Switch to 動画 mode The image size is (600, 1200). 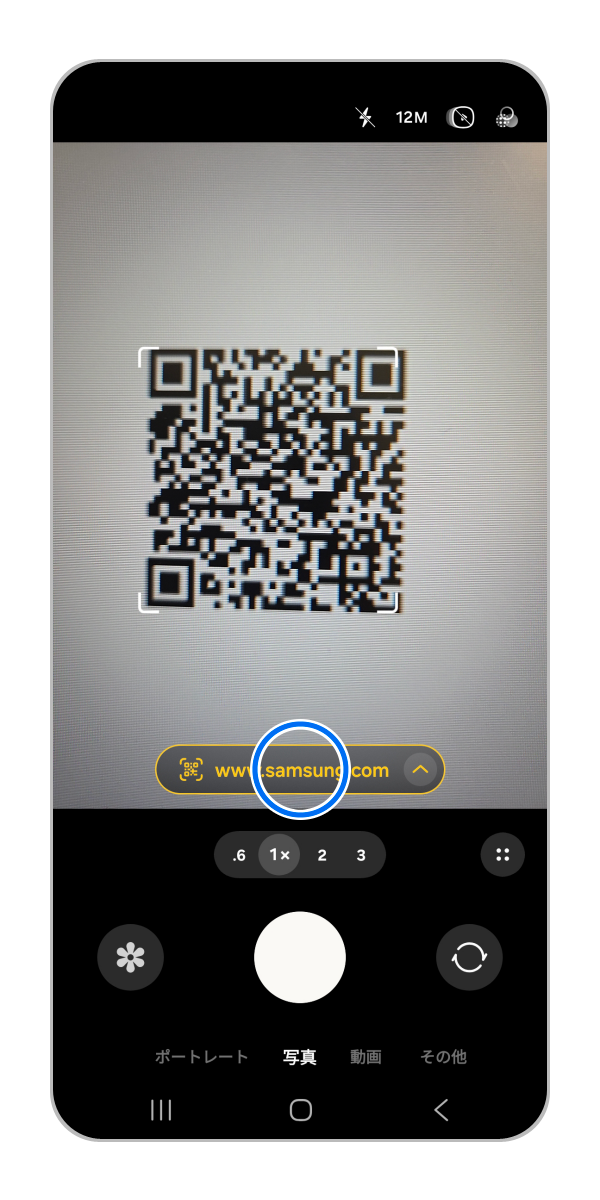pos(366,1057)
